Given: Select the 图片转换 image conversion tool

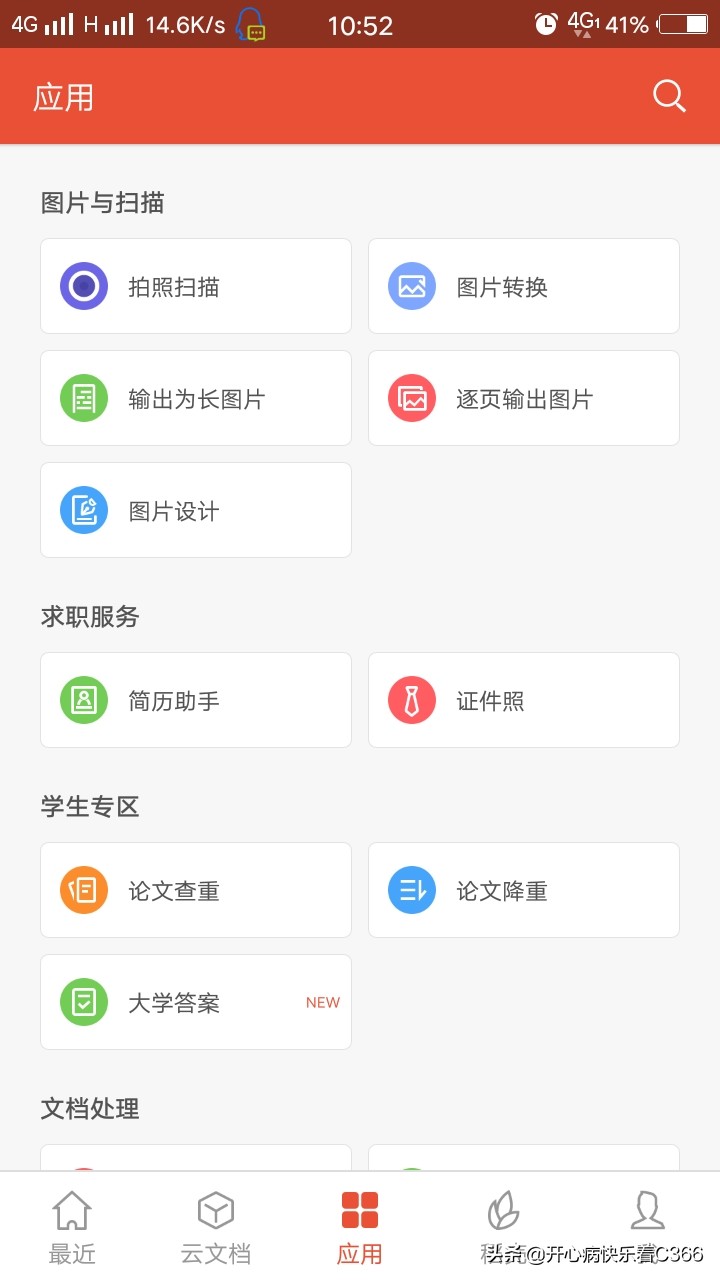Looking at the screenshot, I should (523, 285).
